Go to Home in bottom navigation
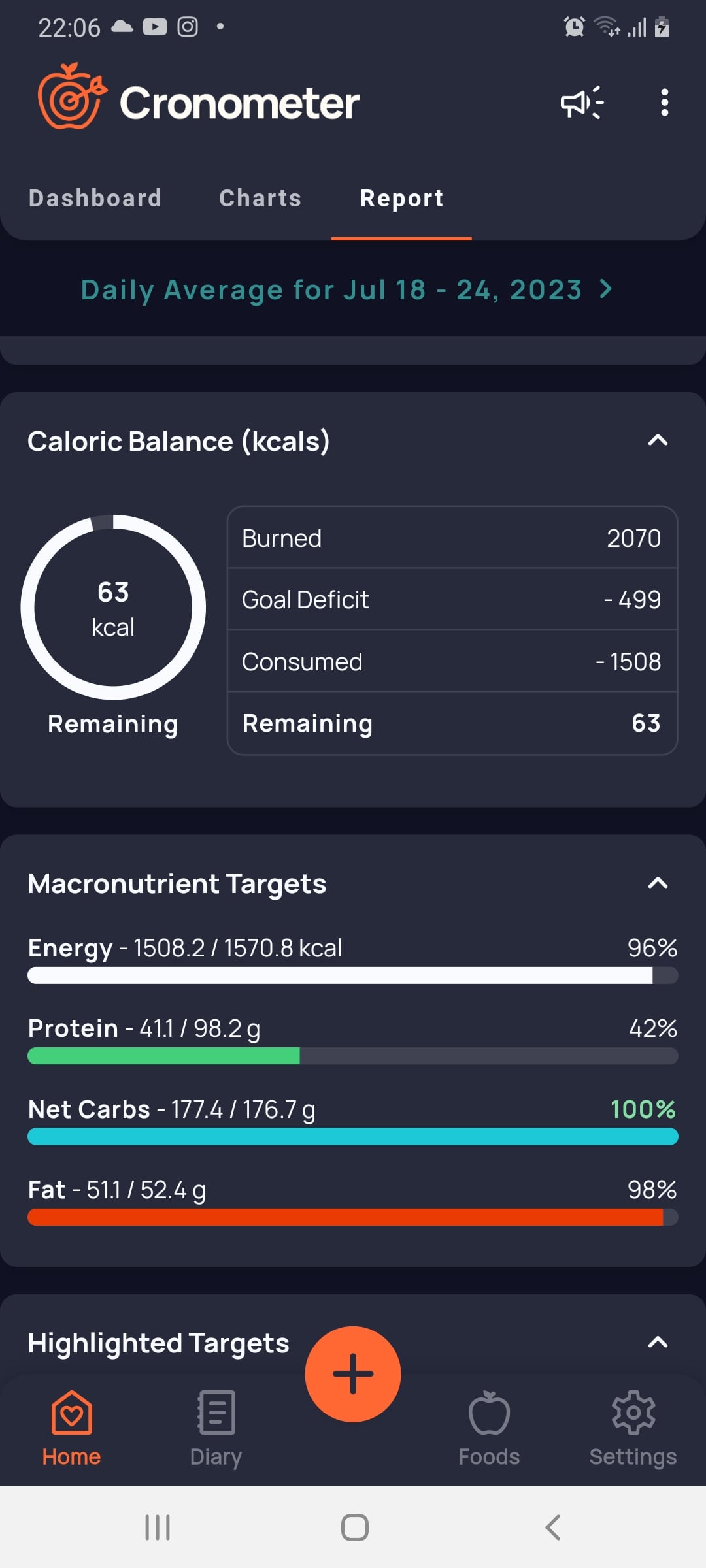The width and height of the screenshot is (706, 1568). coord(71,1429)
